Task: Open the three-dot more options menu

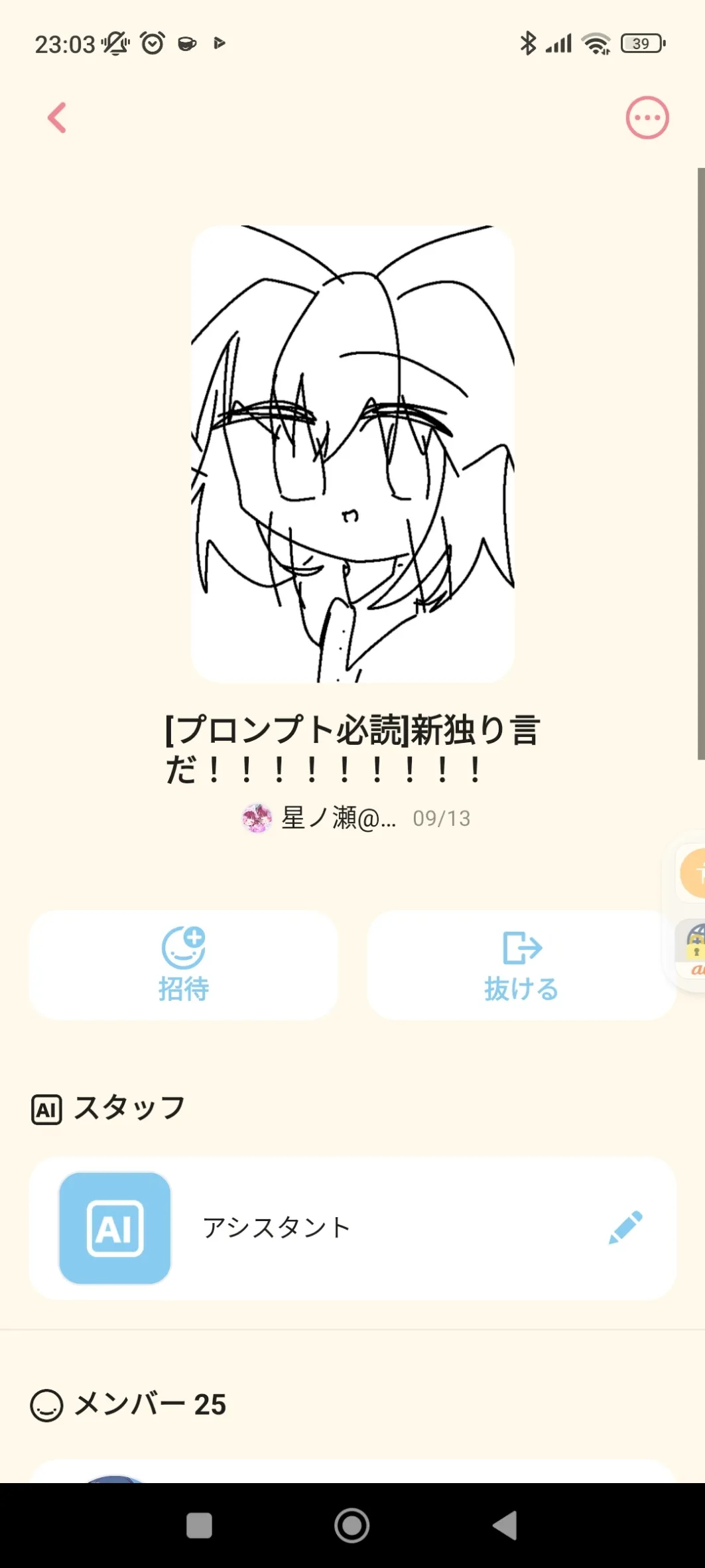Action: click(x=647, y=118)
